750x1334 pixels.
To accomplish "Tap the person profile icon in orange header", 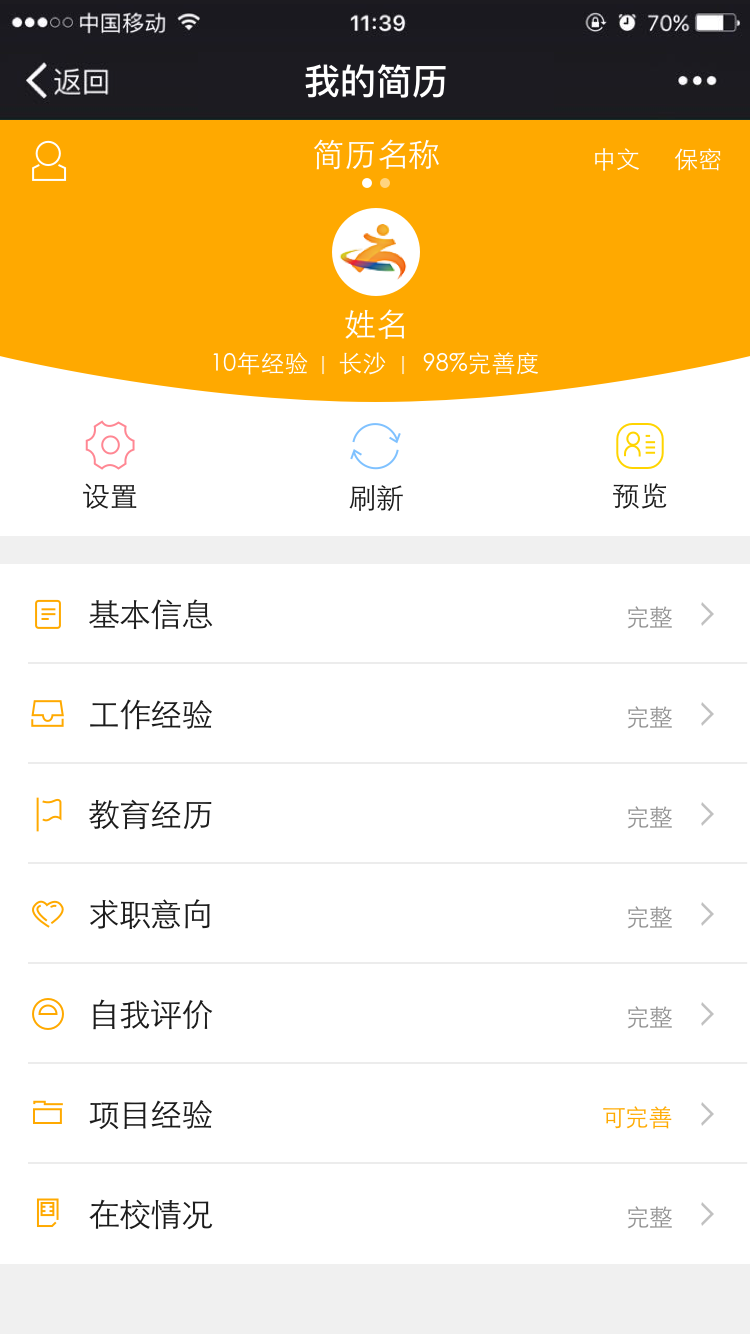I will click(x=46, y=160).
